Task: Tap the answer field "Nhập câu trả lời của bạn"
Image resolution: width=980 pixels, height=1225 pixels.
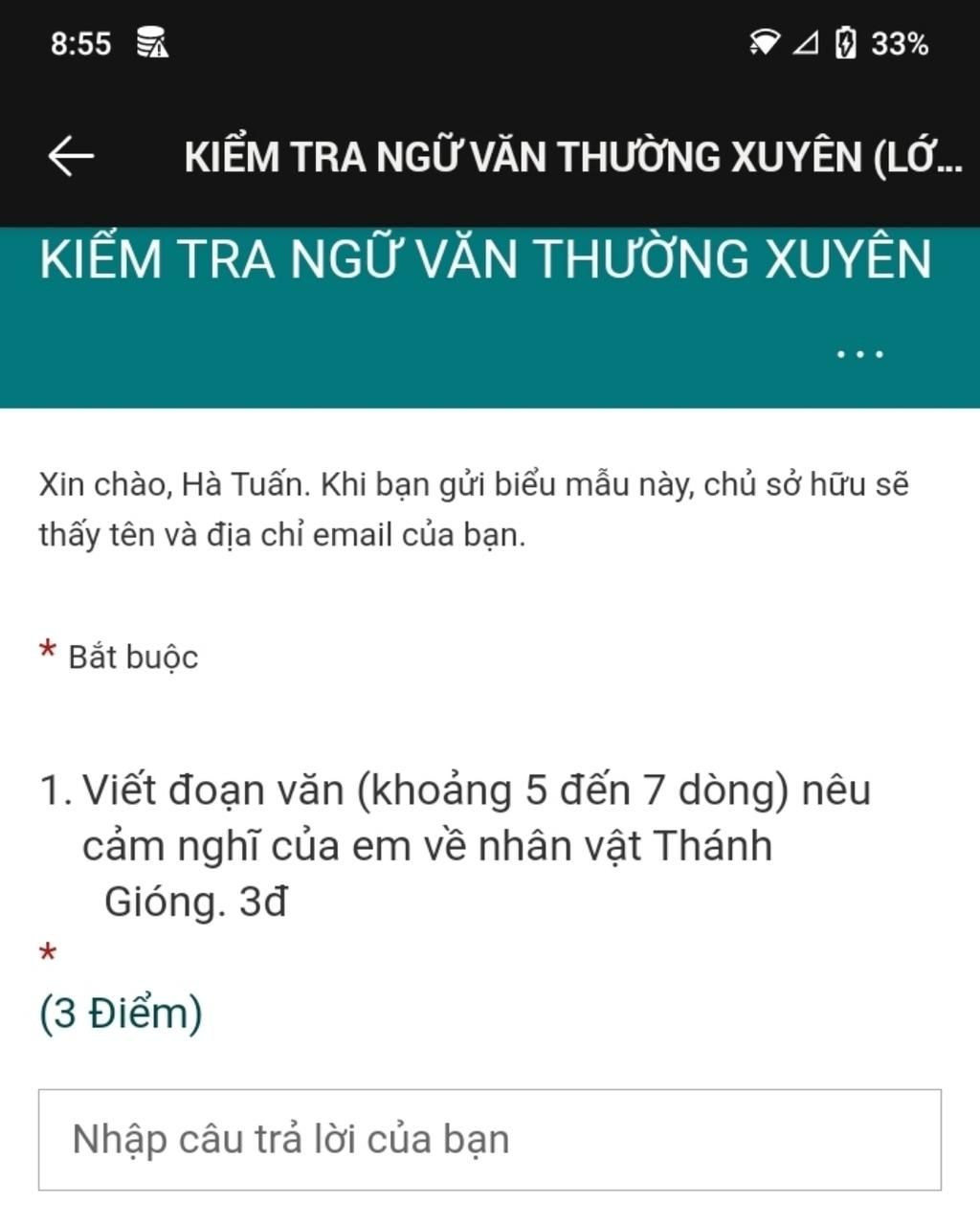Action: click(x=489, y=1139)
